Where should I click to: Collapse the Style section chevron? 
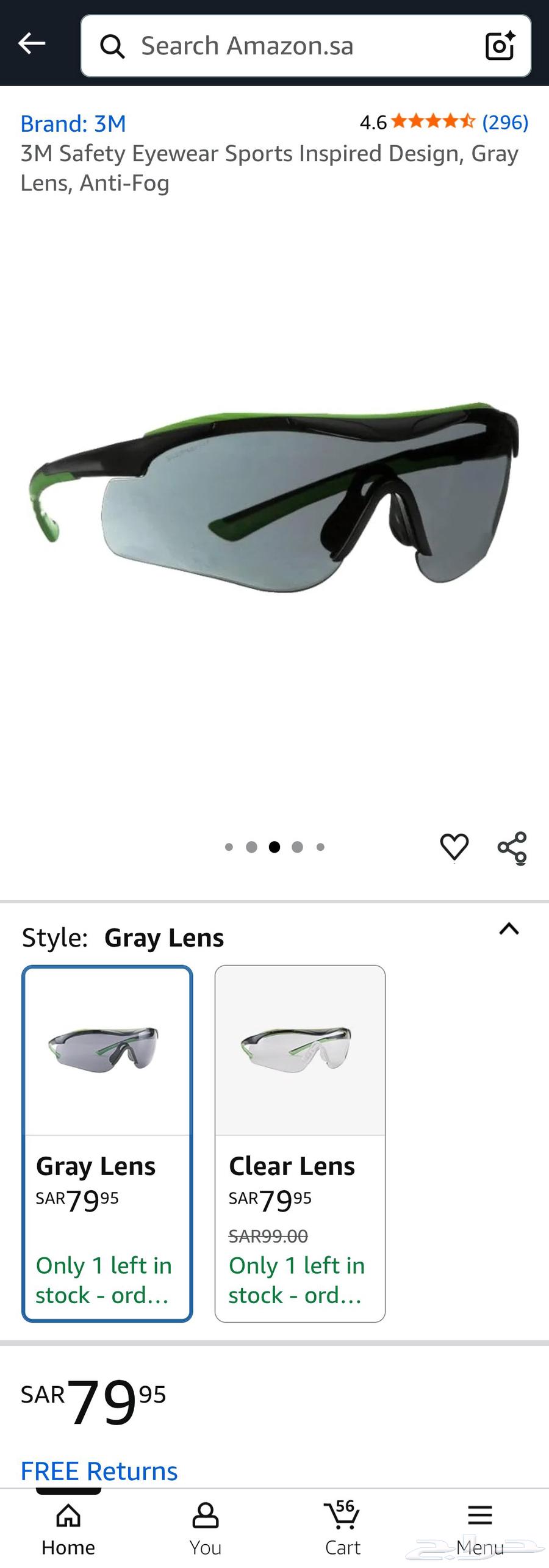[x=509, y=929]
